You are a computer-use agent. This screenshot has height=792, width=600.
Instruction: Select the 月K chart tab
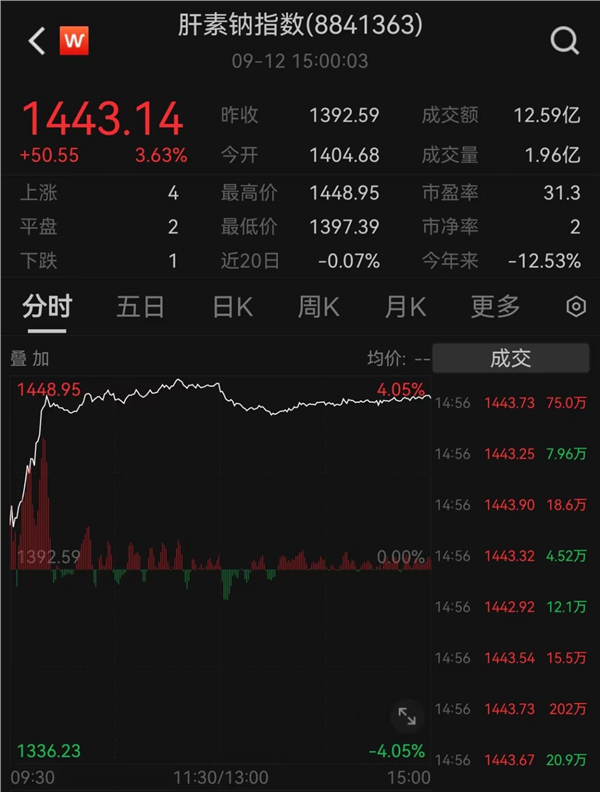[405, 306]
